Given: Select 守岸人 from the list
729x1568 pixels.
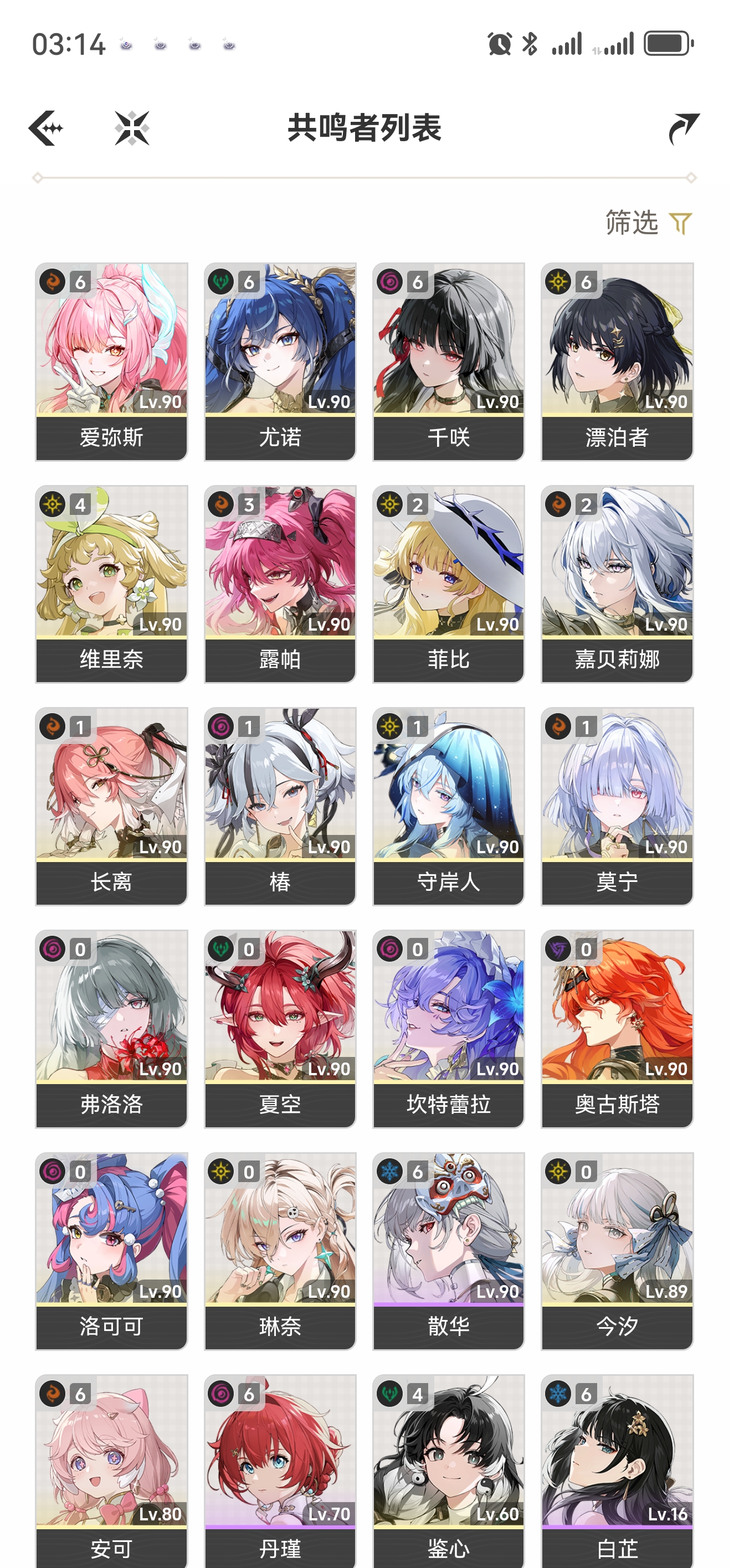Looking at the screenshot, I should 448,806.
